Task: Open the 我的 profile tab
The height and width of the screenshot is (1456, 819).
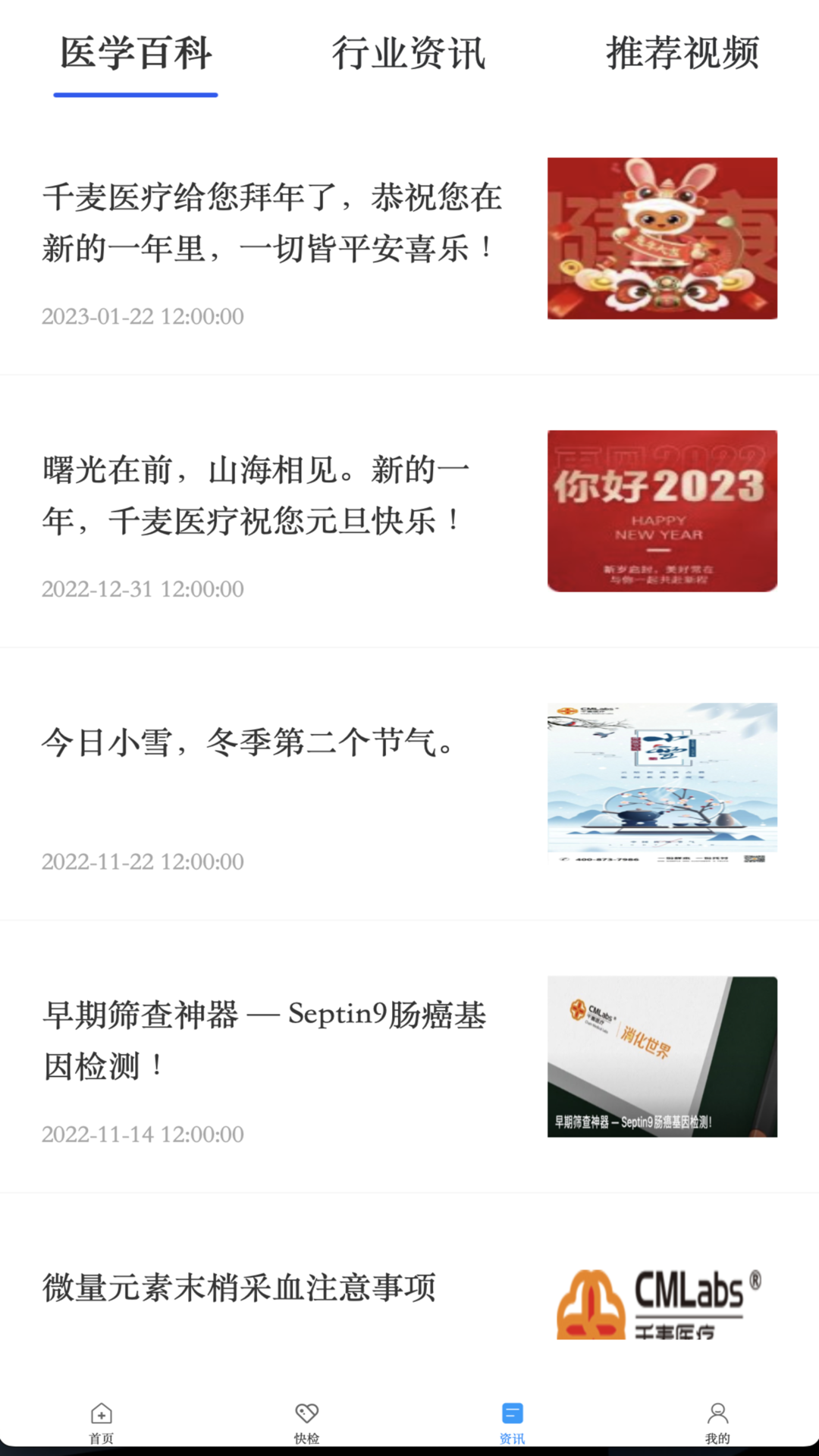Action: click(x=717, y=1422)
